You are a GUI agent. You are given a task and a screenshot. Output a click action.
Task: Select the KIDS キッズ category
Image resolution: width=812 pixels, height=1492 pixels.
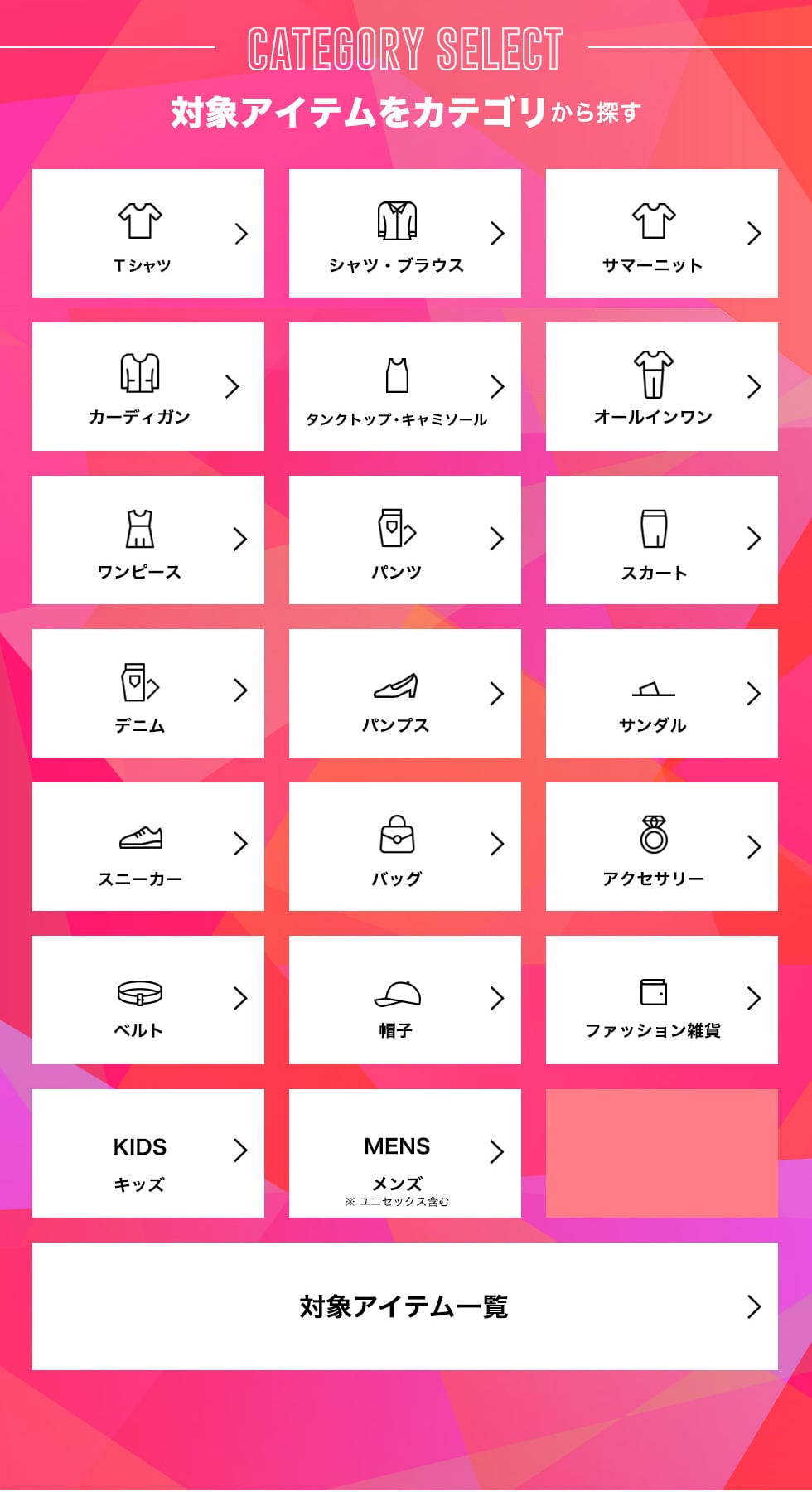[x=147, y=1154]
